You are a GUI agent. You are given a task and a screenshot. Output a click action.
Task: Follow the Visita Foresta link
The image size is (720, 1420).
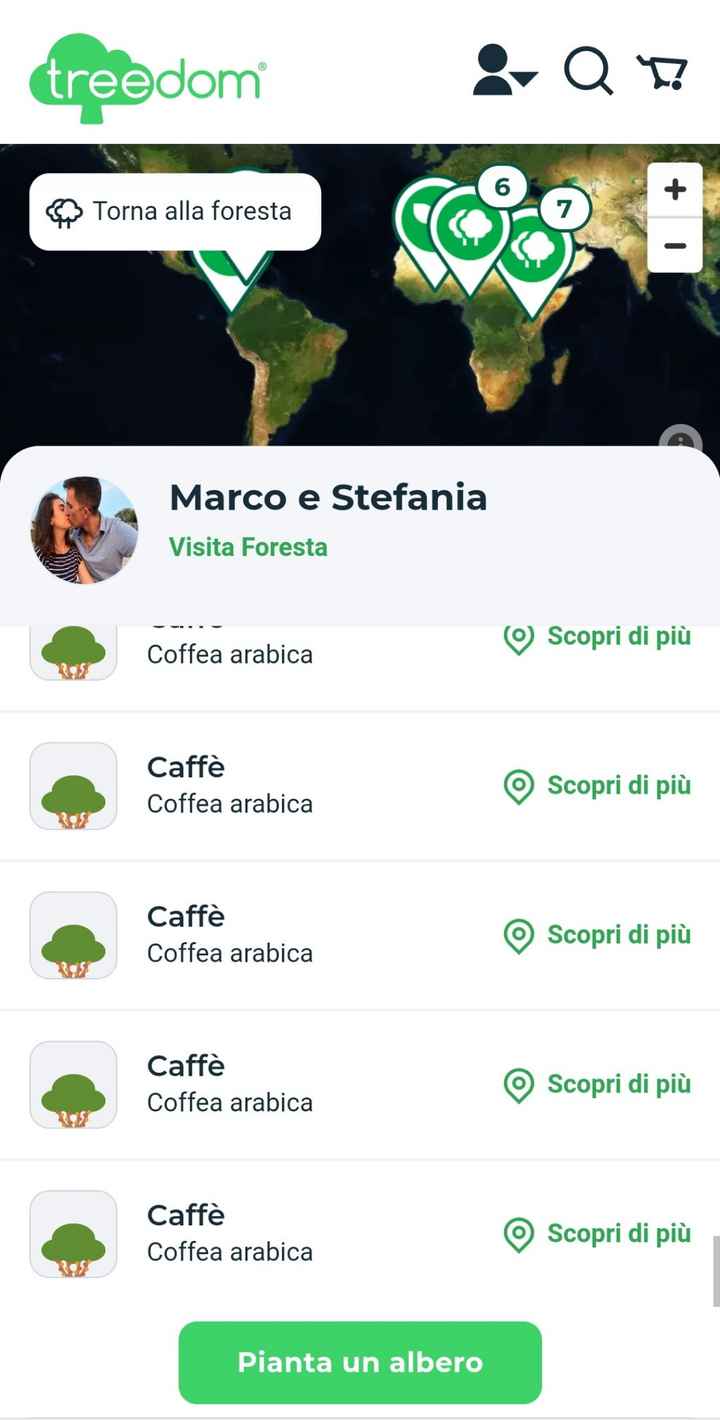(x=248, y=547)
